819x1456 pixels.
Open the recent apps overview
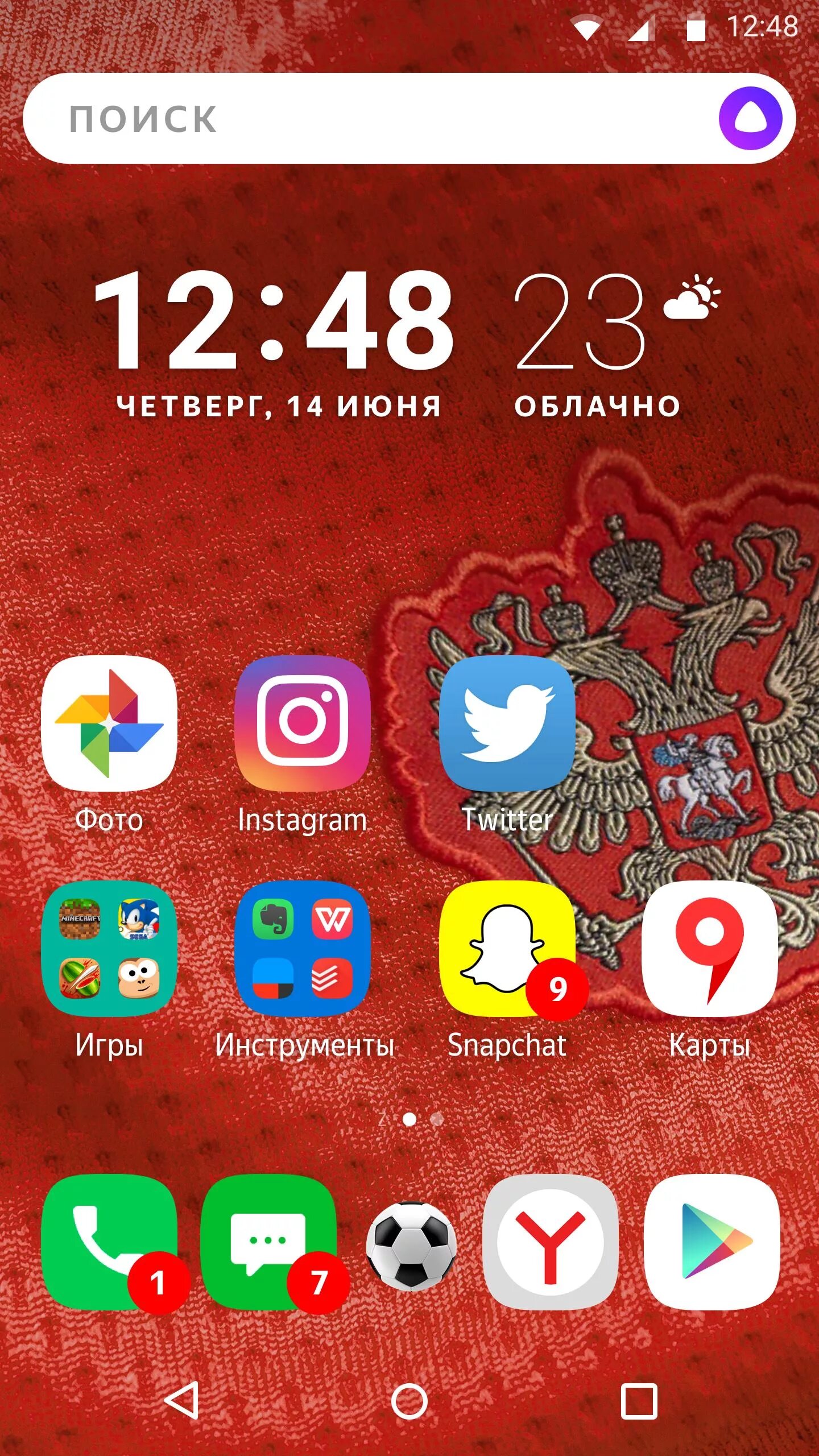point(639,1401)
